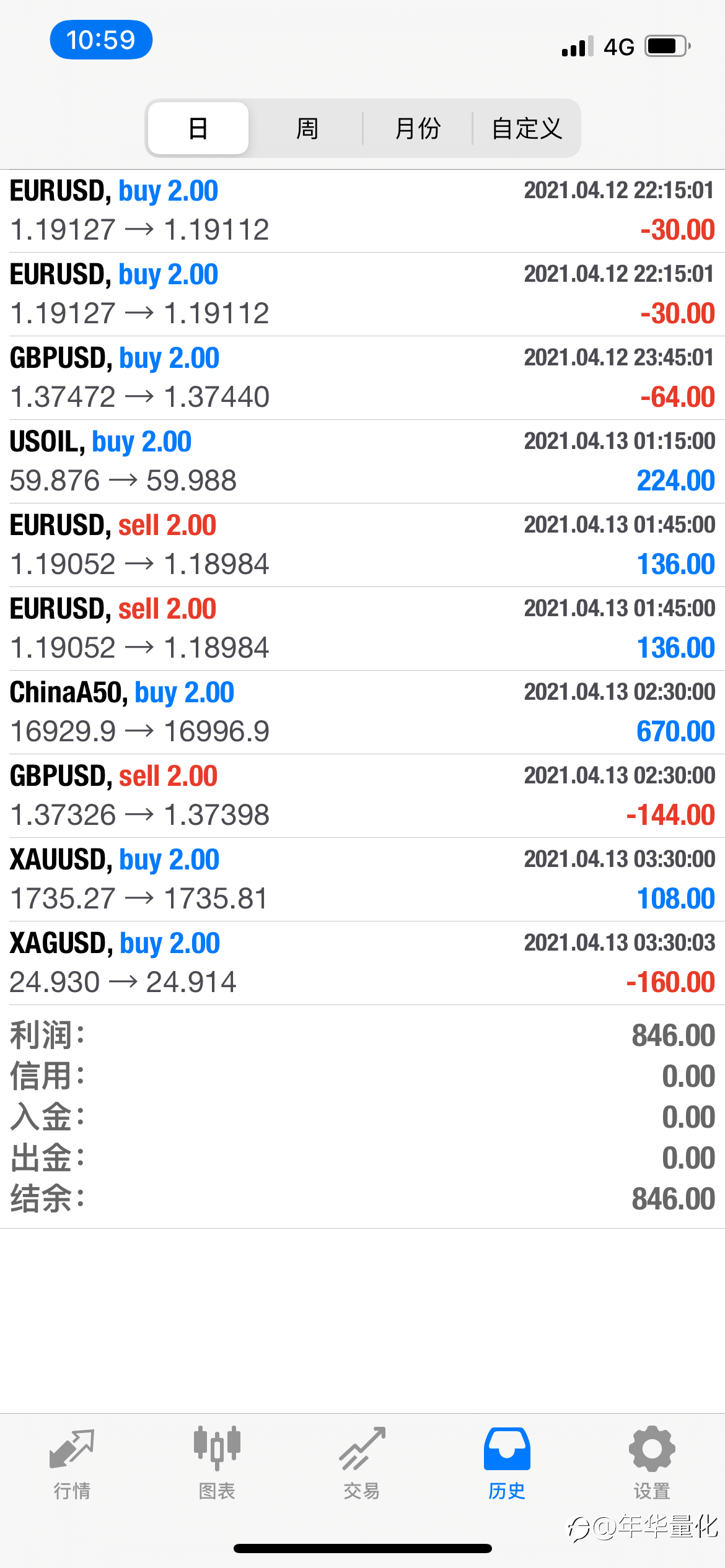The width and height of the screenshot is (725, 1568).
Task: Switch to the 月份 (month) filter
Action: click(x=418, y=128)
